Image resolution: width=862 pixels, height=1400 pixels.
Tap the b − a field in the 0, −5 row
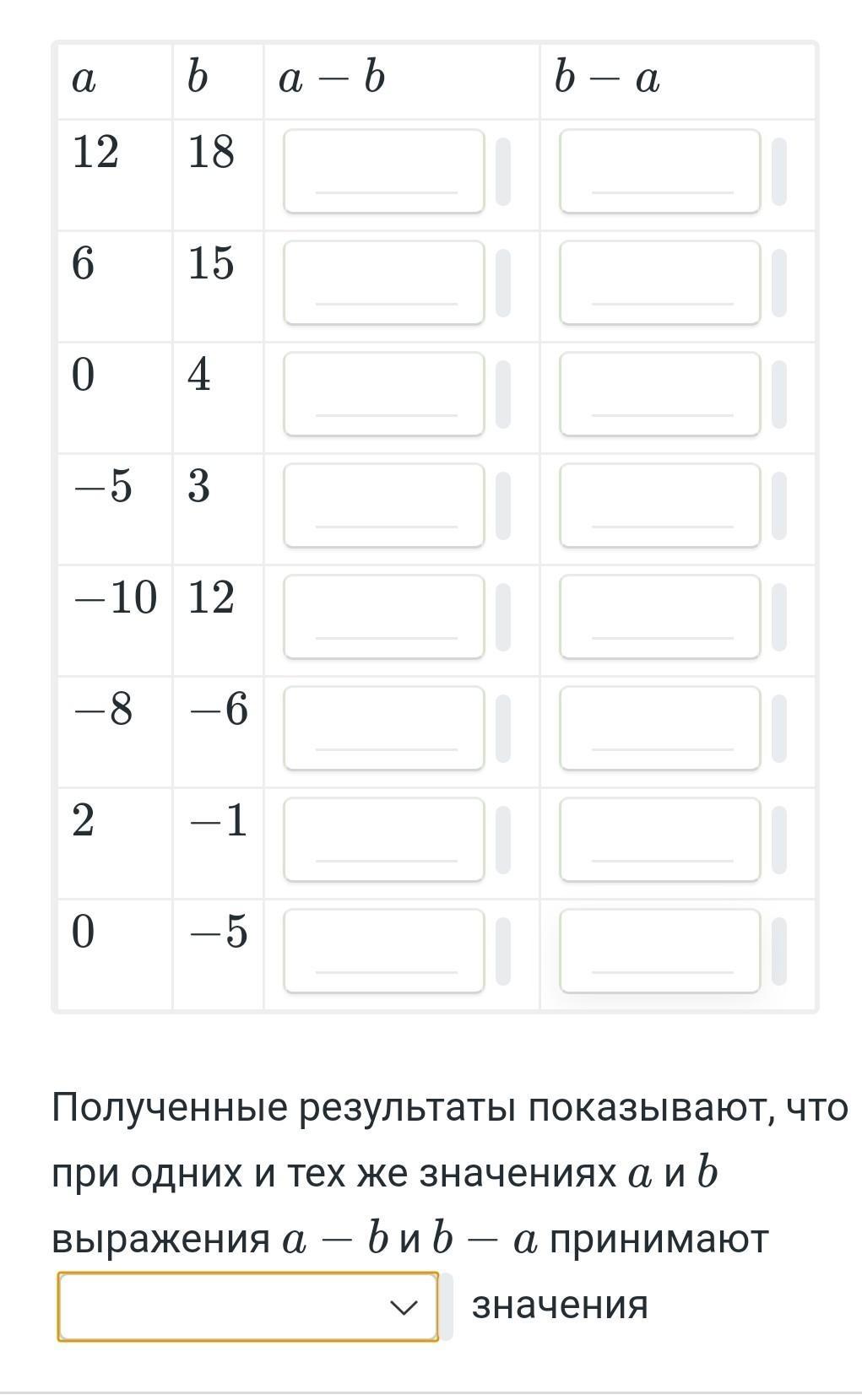pyautogui.click(x=660, y=951)
